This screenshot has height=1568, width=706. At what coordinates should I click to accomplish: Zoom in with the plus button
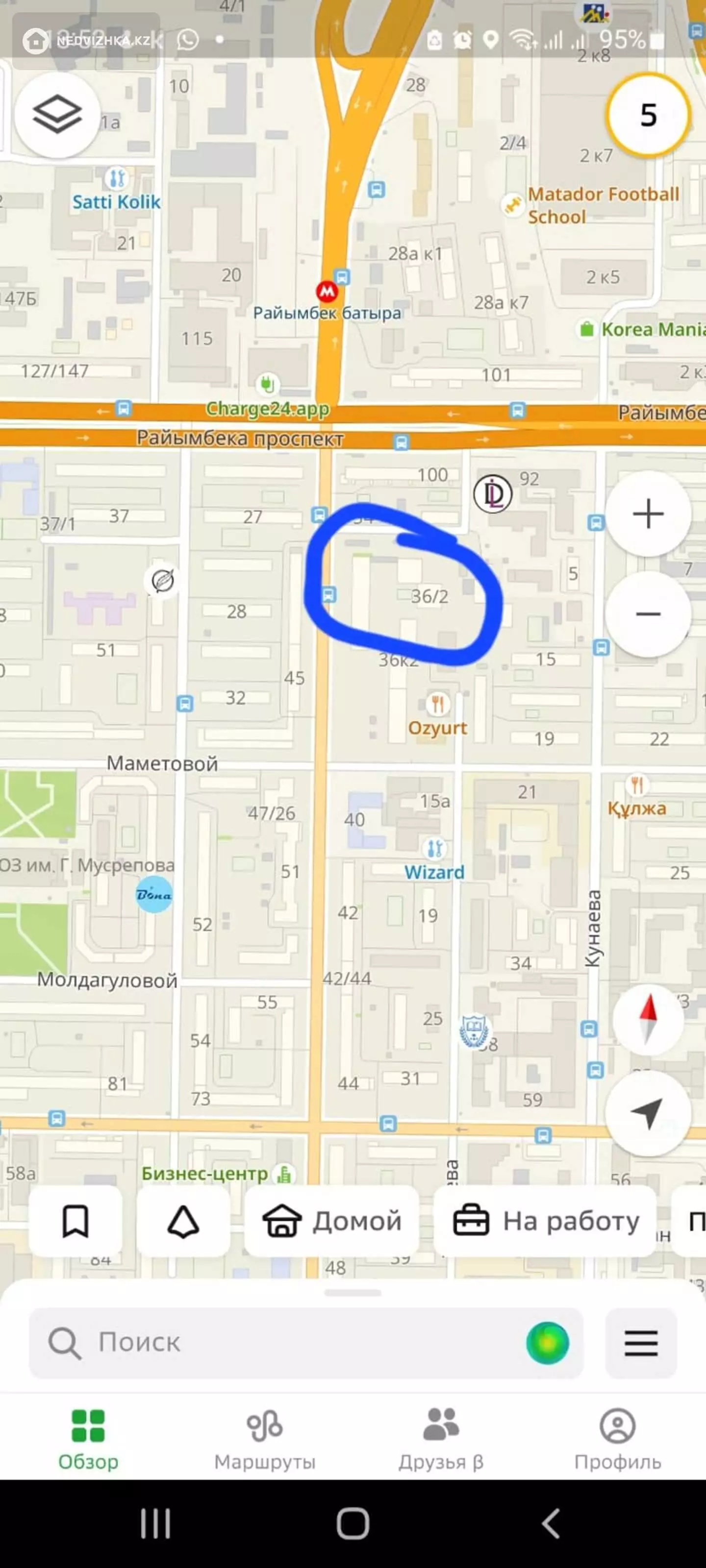click(x=648, y=514)
